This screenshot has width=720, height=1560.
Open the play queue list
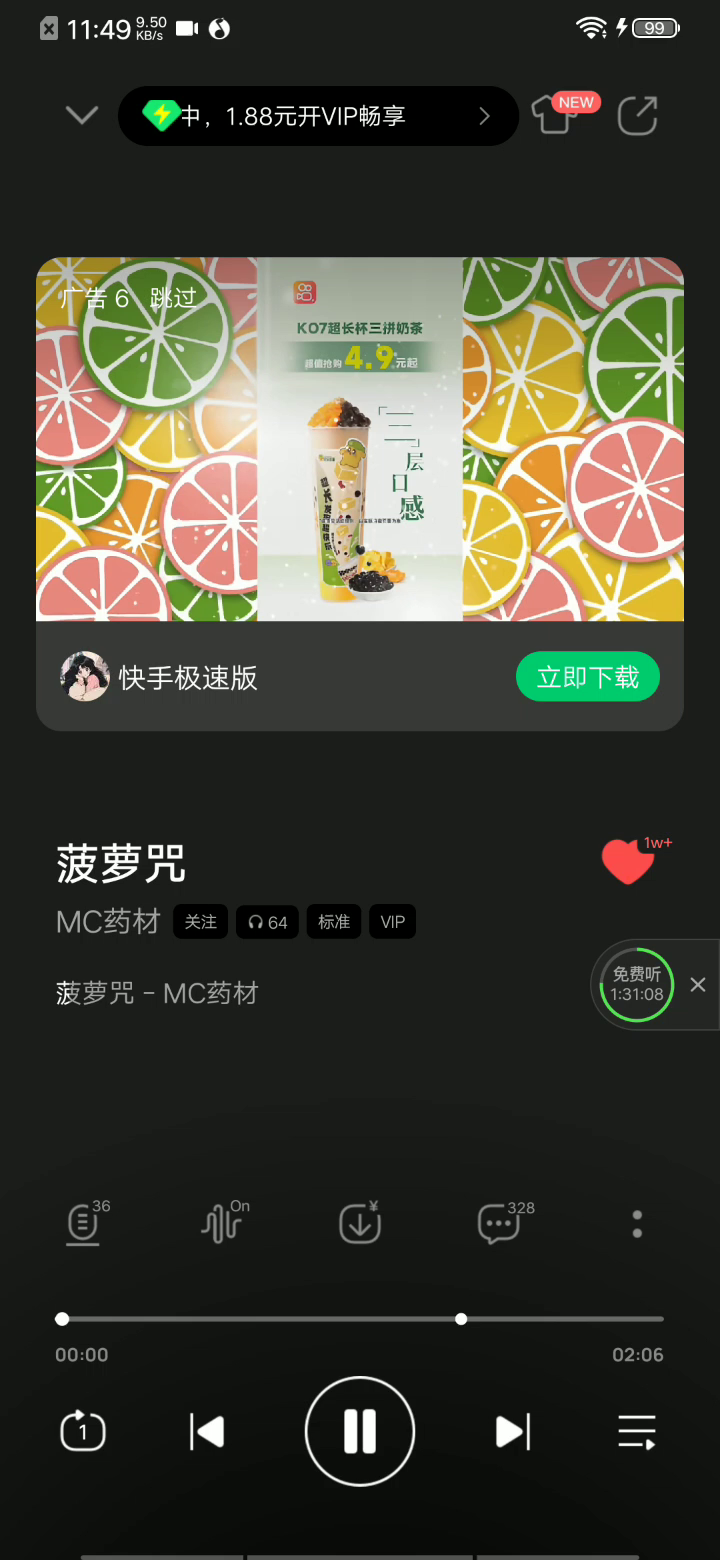pos(637,1432)
